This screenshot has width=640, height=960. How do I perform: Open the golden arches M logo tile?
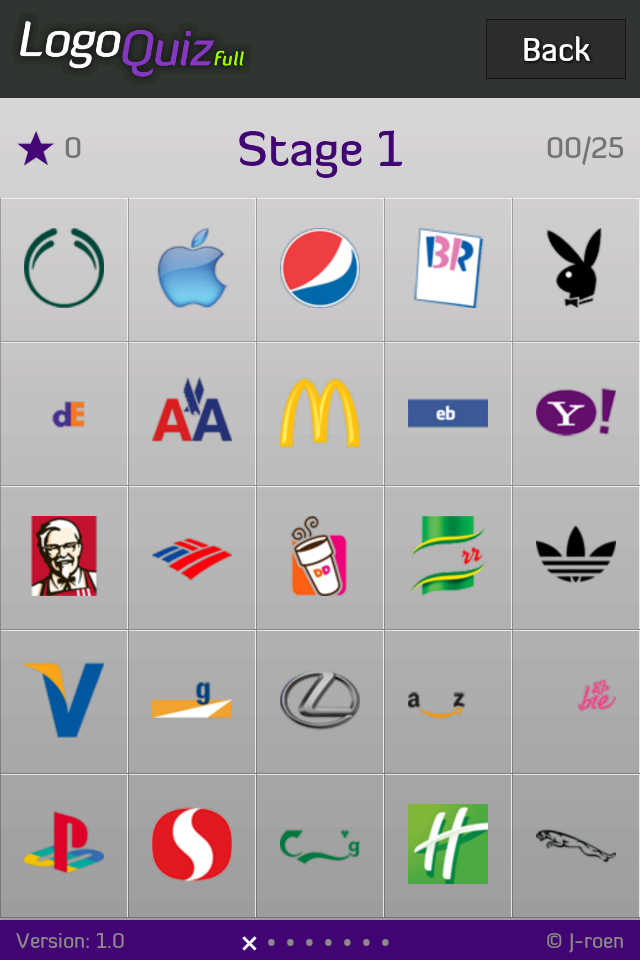[x=320, y=413]
